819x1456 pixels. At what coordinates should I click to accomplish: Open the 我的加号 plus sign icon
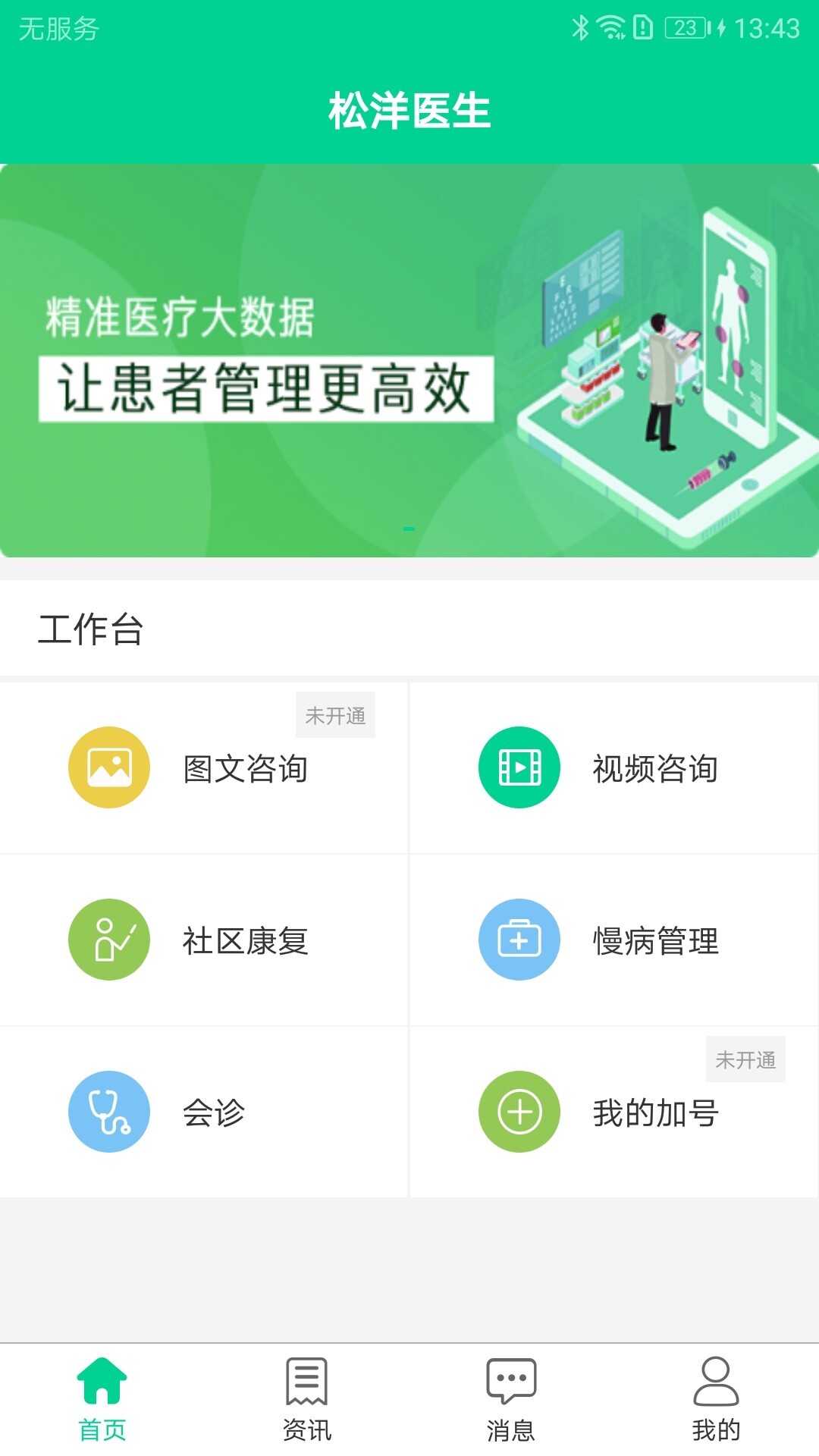point(519,1112)
